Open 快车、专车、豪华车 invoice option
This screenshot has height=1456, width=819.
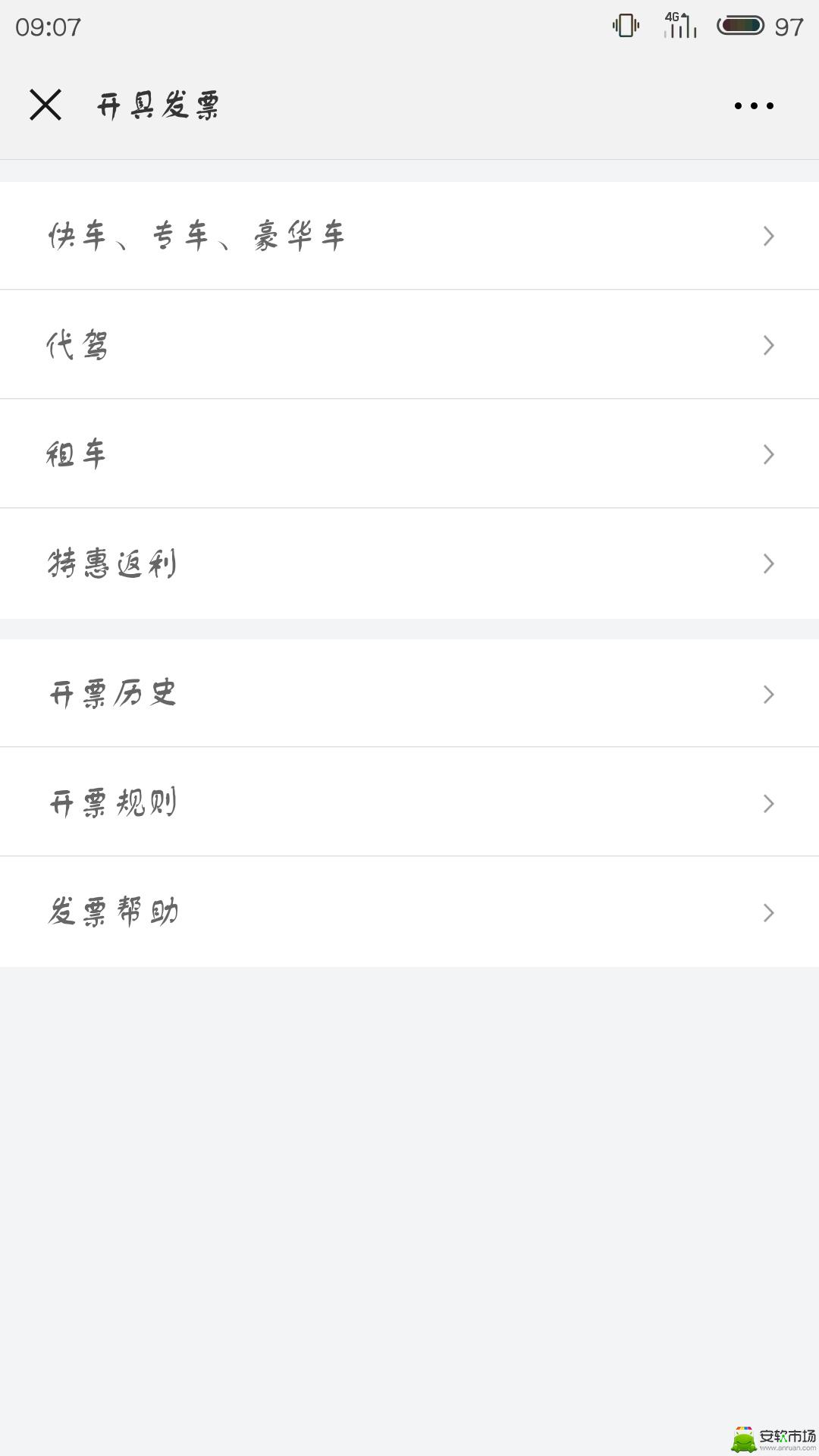pos(409,236)
